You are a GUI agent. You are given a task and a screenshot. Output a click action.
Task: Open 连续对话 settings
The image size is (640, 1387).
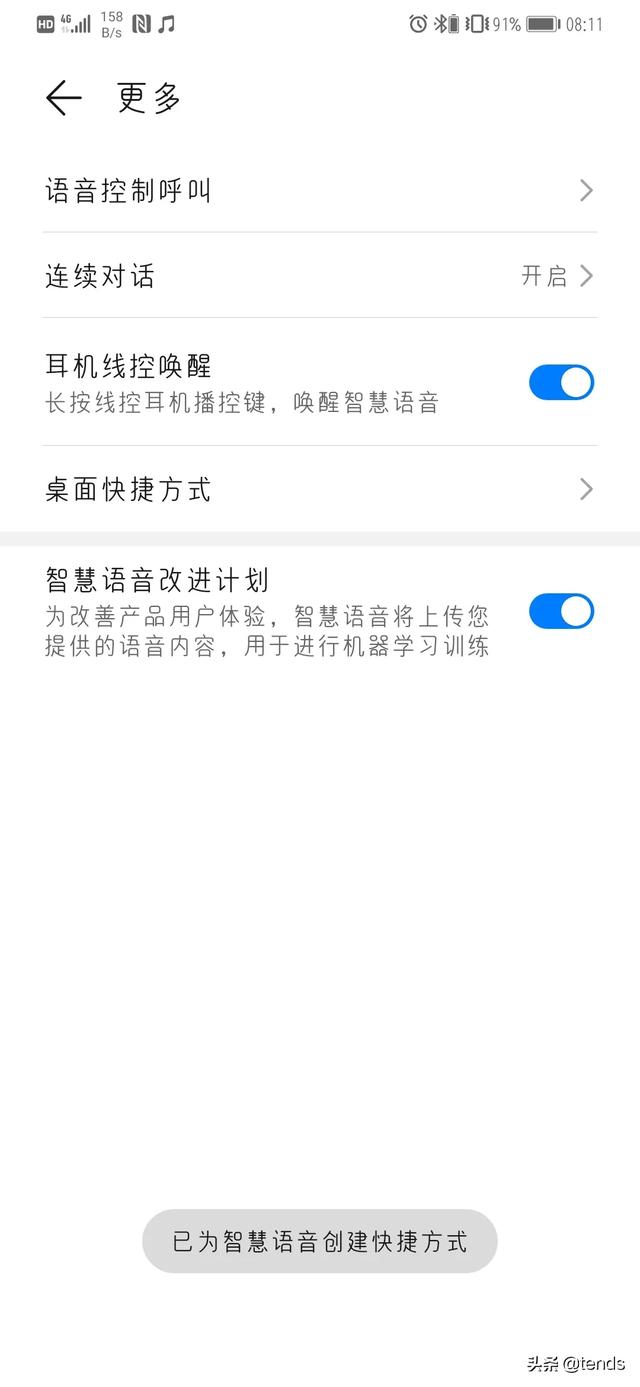coord(320,276)
